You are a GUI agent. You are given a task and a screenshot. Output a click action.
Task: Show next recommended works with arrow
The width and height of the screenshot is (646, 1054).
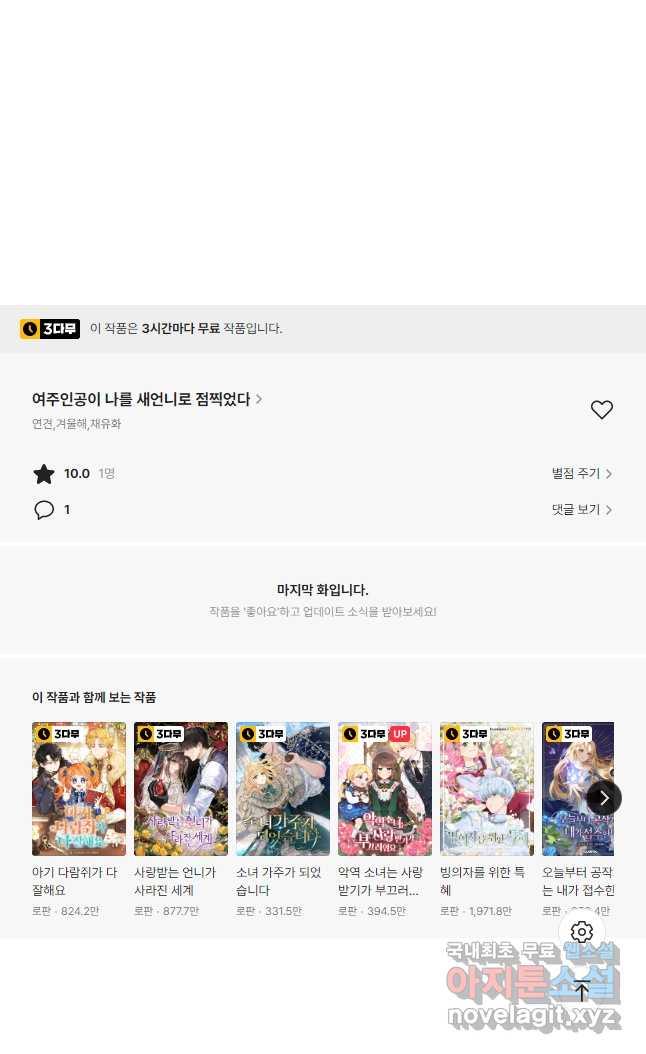point(603,797)
